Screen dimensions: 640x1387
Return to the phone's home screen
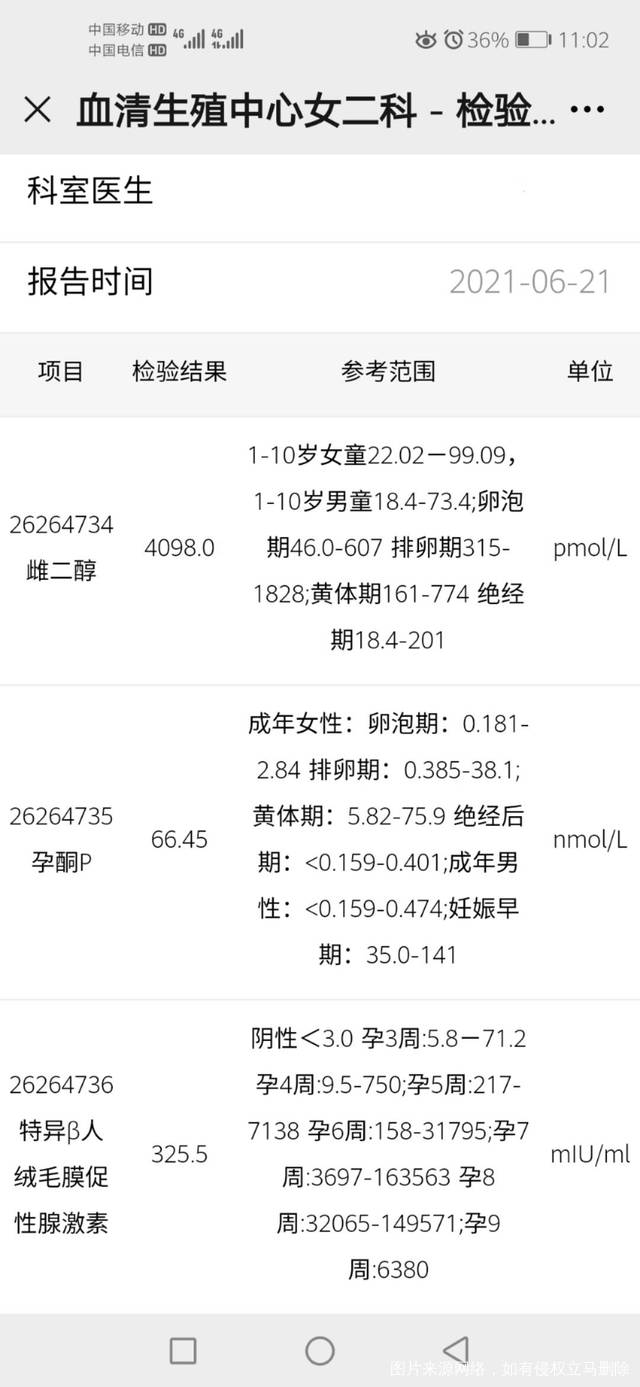(320, 1350)
